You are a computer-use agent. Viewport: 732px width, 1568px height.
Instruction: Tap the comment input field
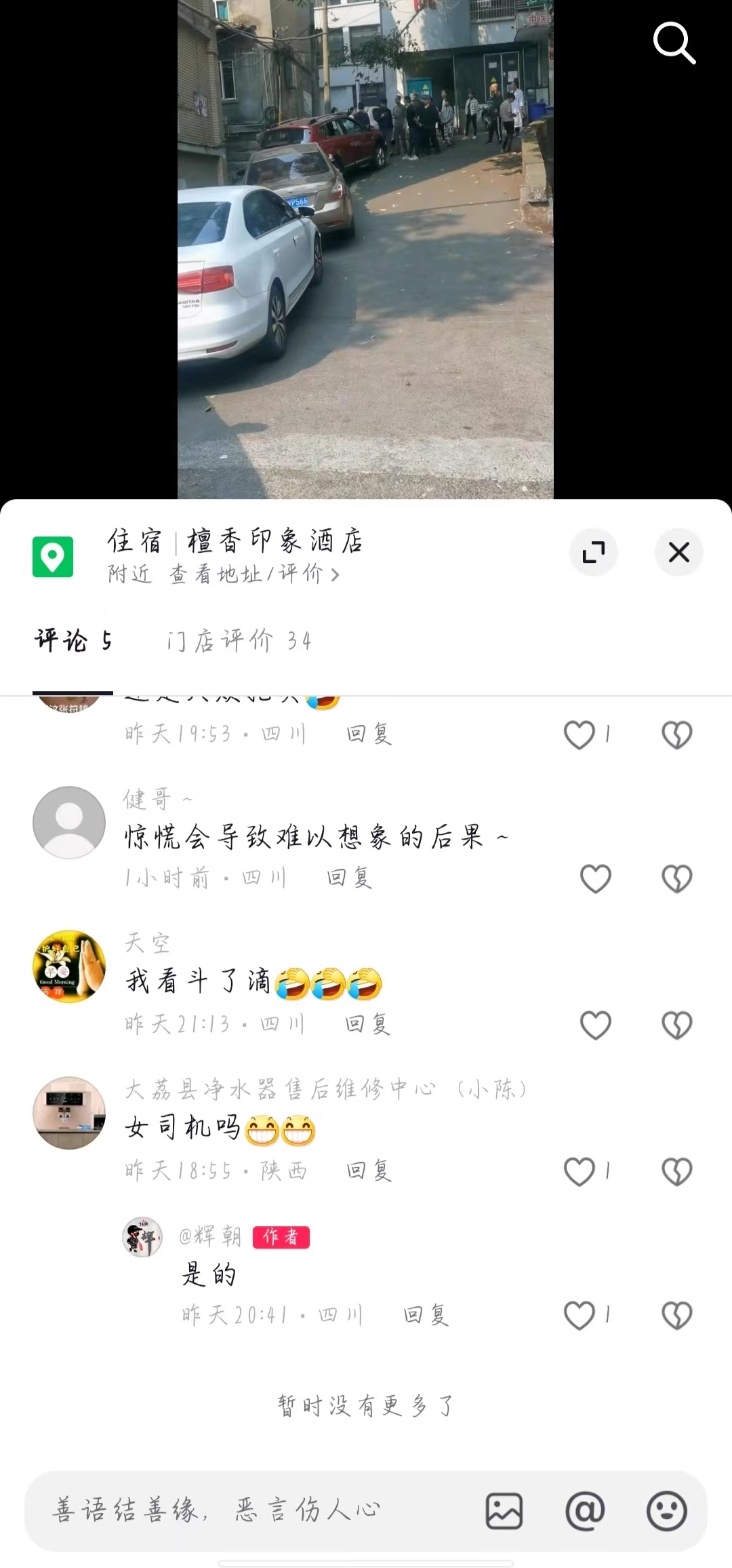251,1510
